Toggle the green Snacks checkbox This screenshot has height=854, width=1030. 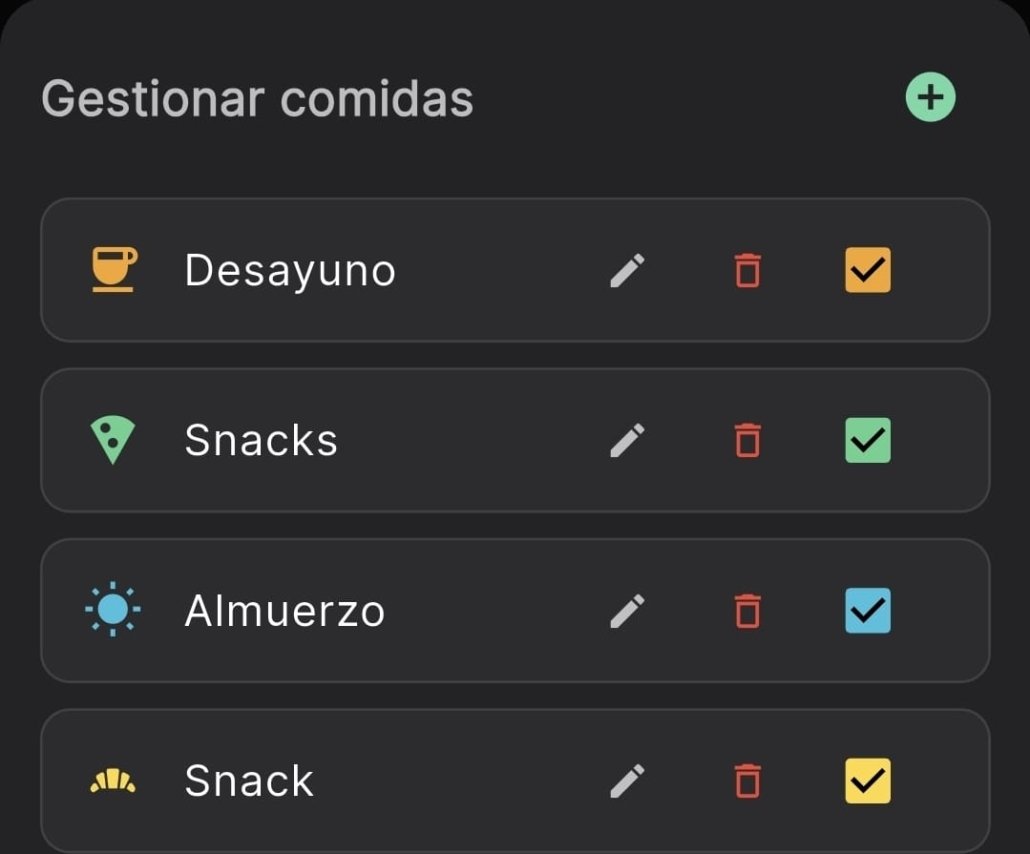click(x=868, y=440)
